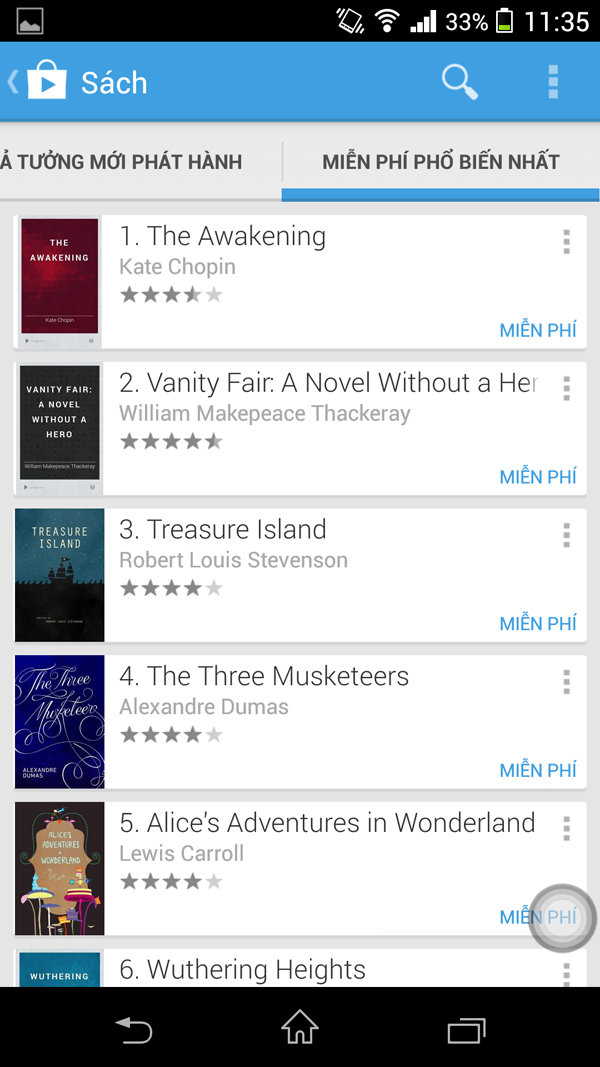This screenshot has width=600, height=1067.
Task: Switch to the MIỄN PHÍ PHỔ BIẾN NHẤT tab
Action: point(440,162)
